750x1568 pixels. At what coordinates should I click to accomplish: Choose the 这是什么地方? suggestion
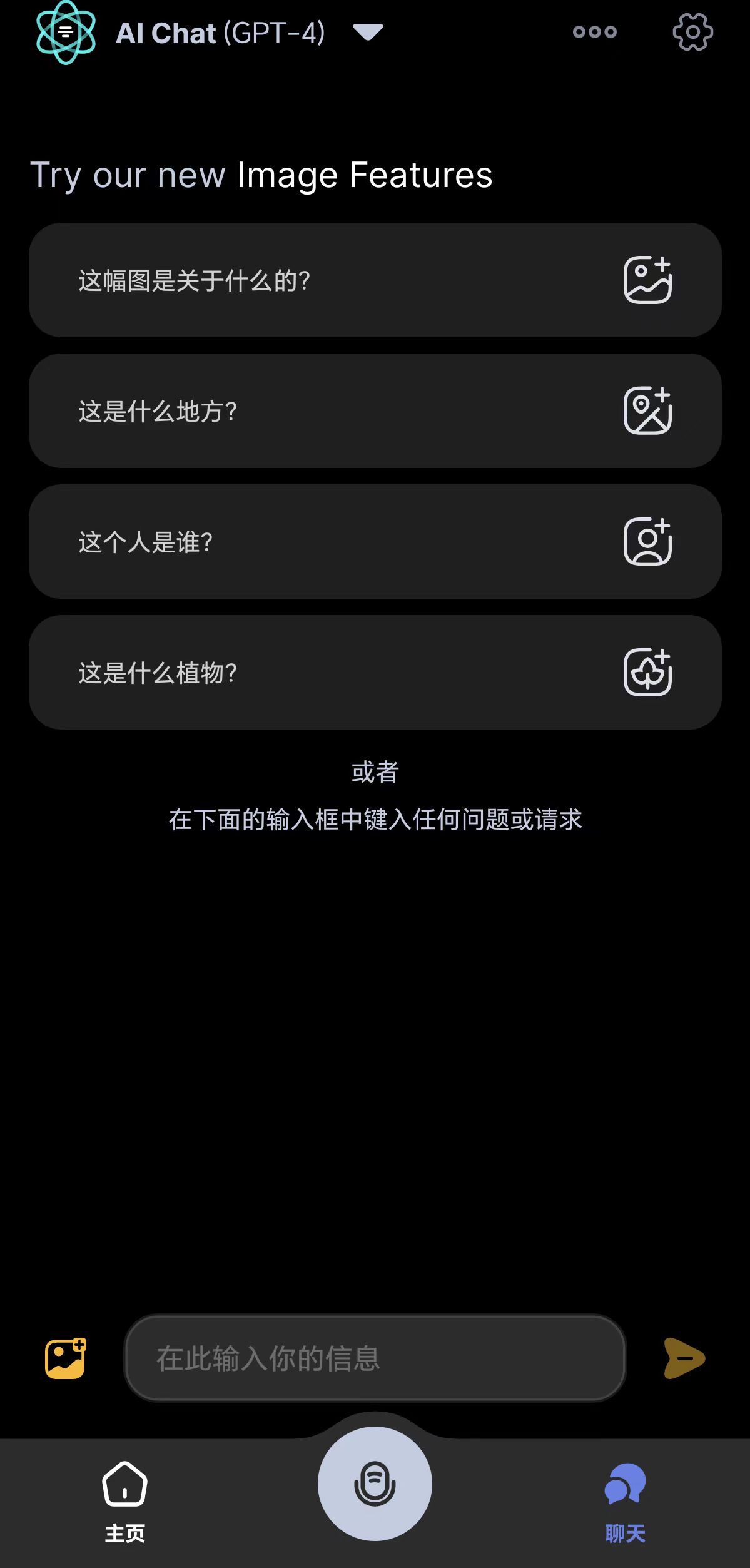[x=375, y=411]
